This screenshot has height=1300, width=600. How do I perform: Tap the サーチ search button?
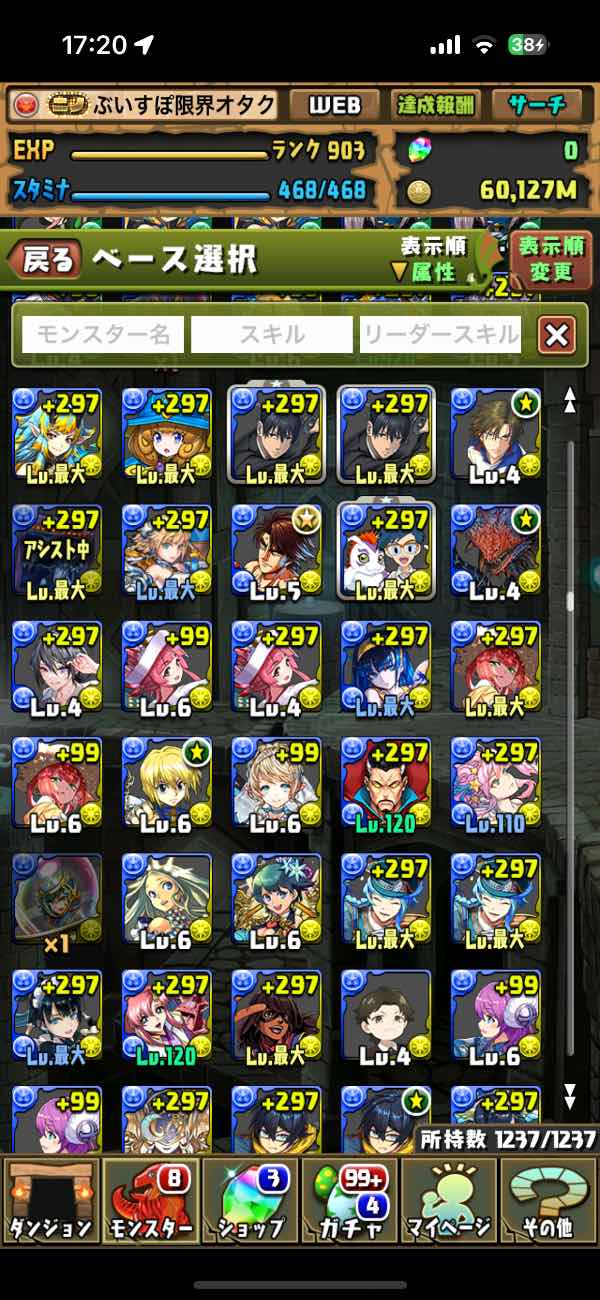point(536,105)
